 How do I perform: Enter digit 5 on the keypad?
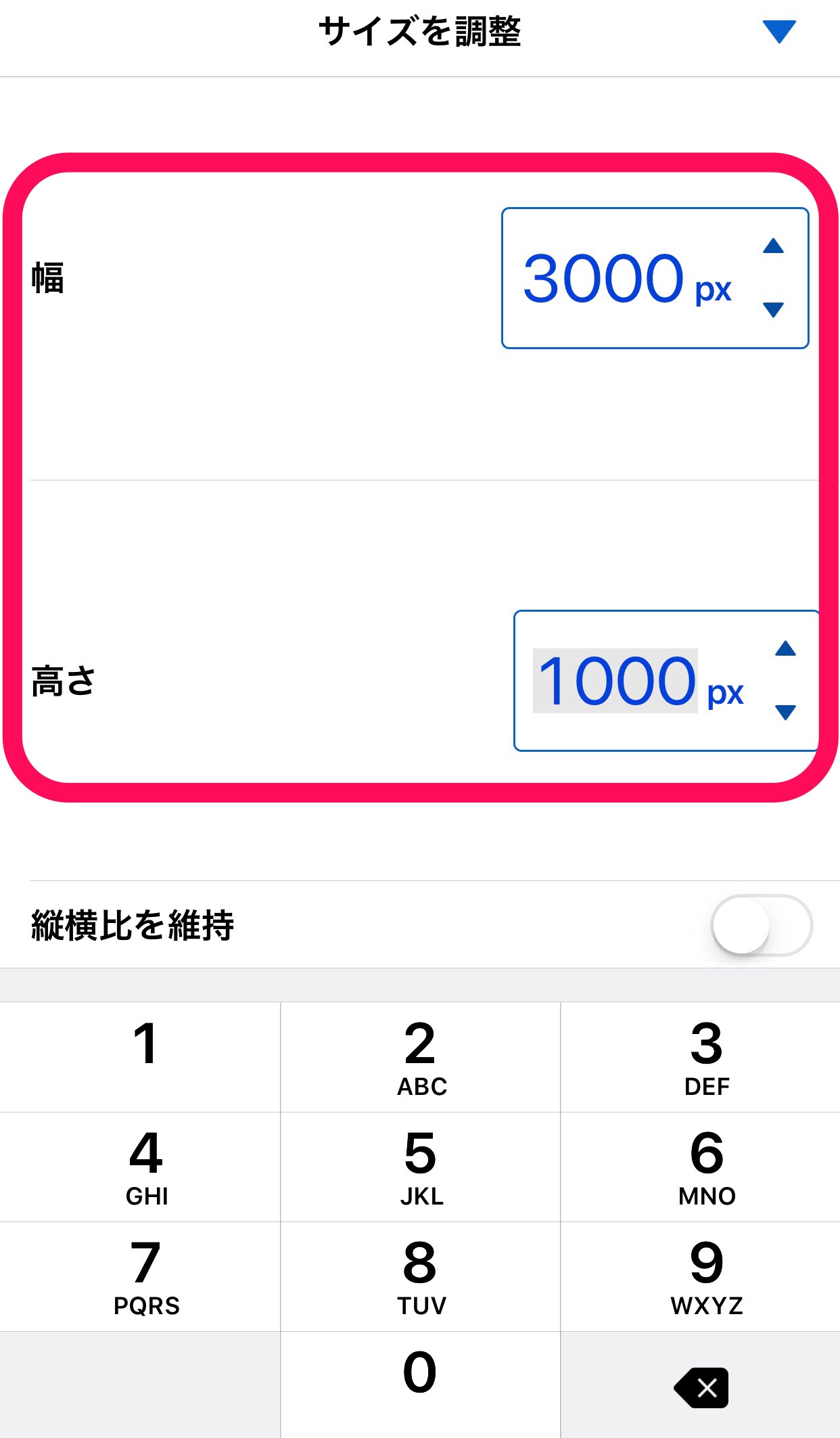(x=420, y=1167)
